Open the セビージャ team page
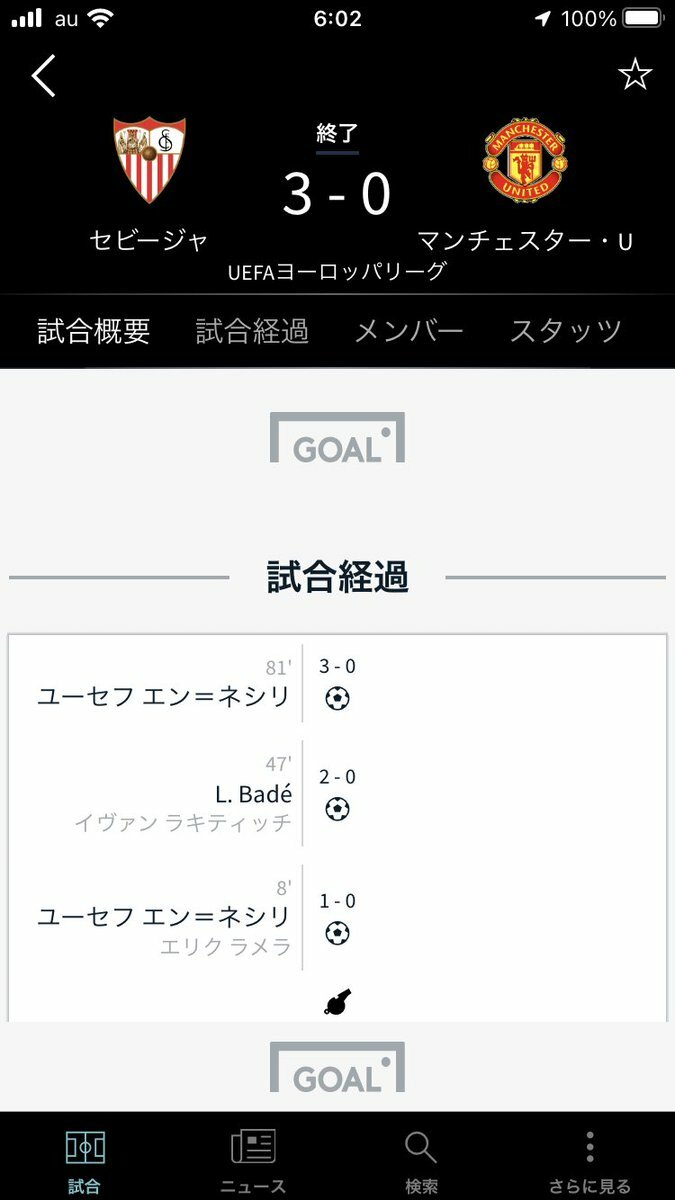 coord(149,186)
